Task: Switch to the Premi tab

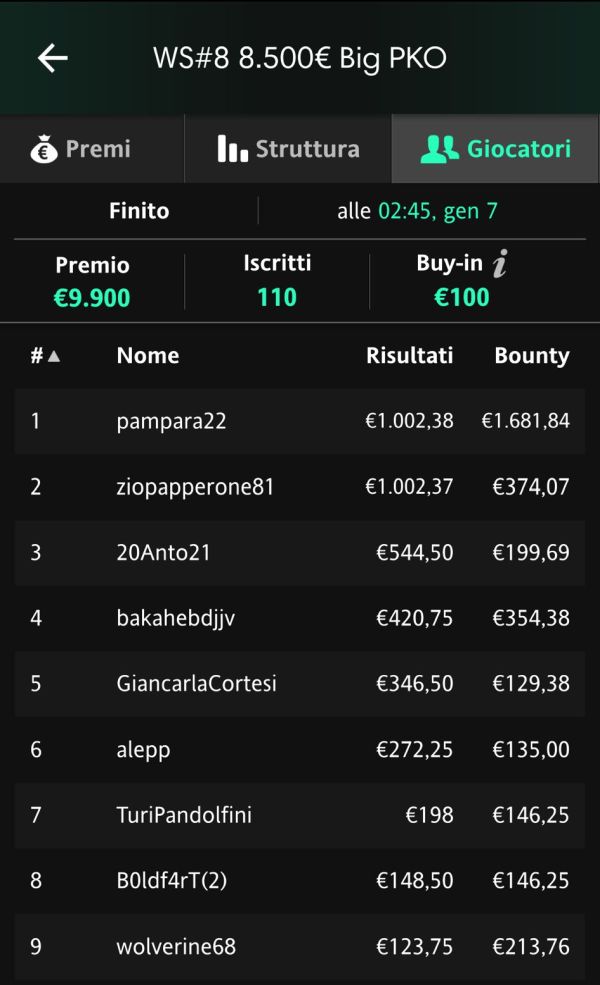Action: (x=92, y=149)
